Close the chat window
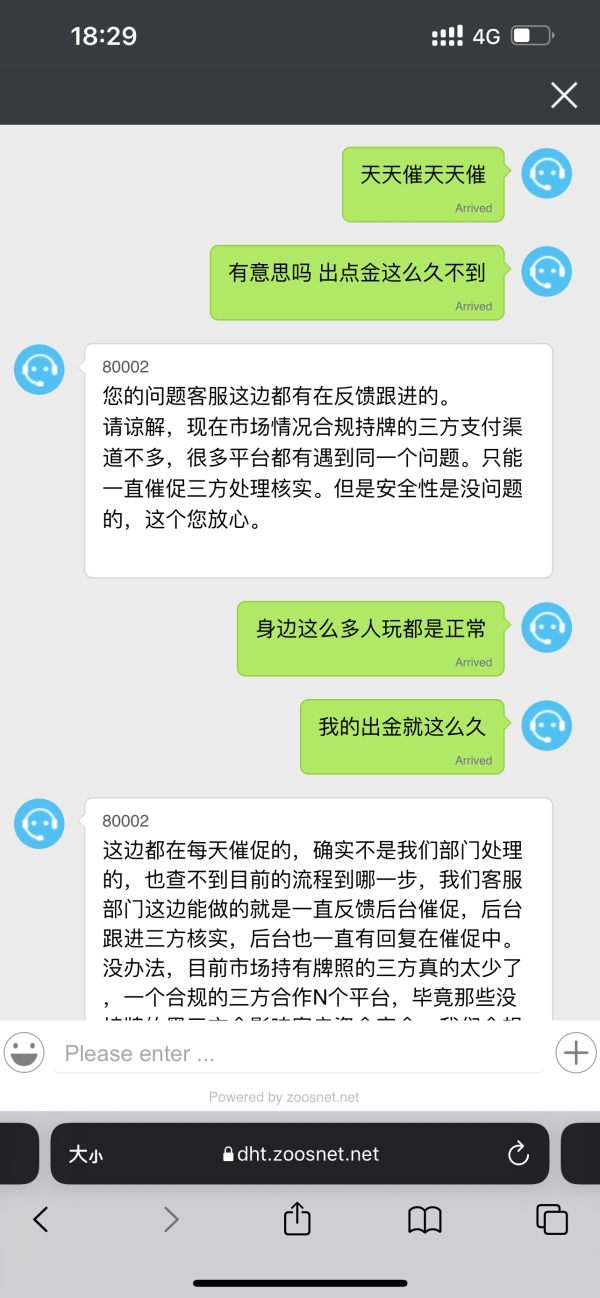600x1298 pixels. coord(564,95)
